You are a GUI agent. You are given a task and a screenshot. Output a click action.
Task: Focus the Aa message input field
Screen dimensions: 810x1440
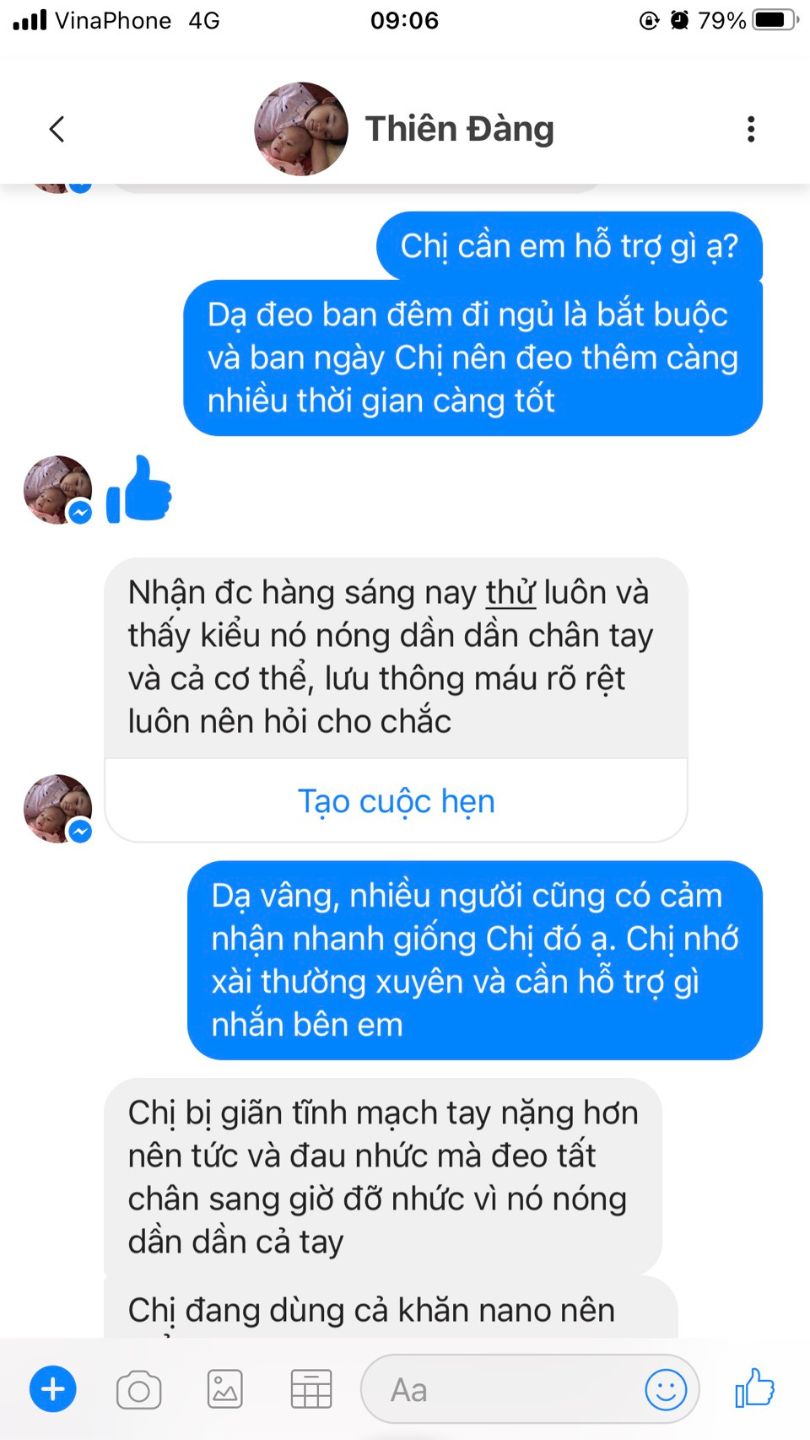500,1389
